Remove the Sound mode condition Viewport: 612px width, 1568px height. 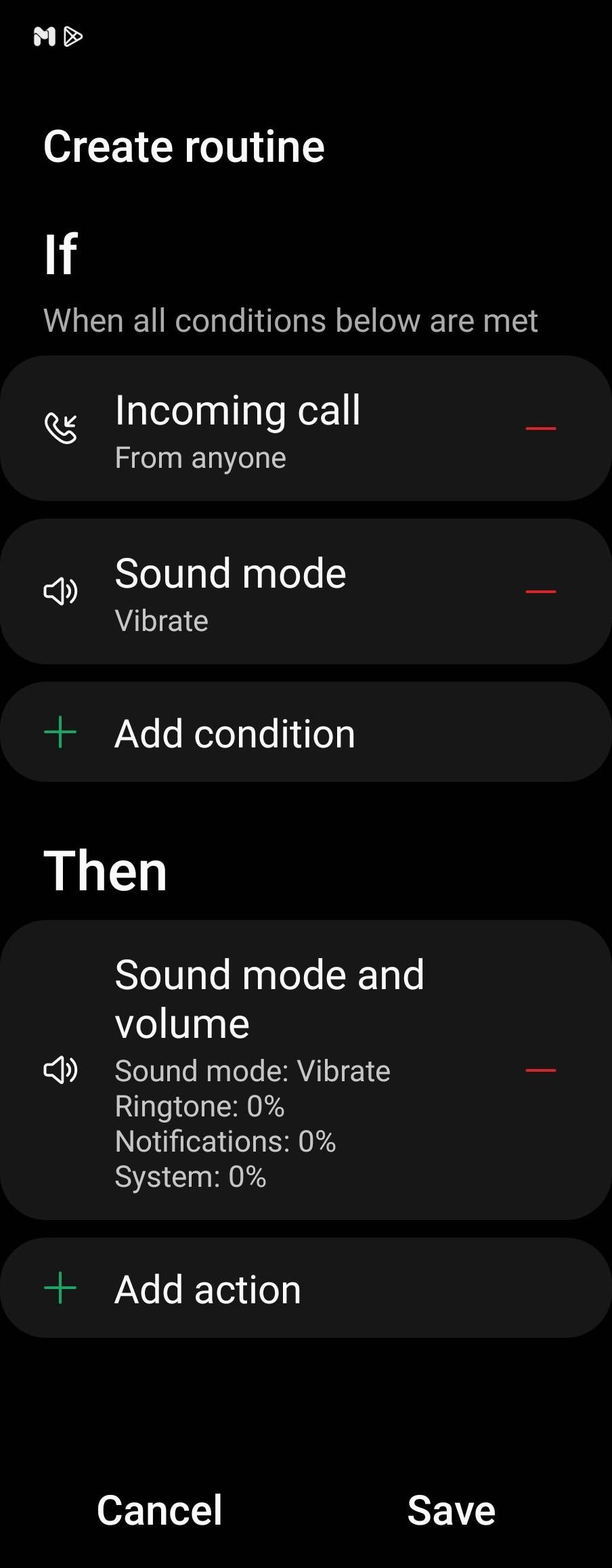coord(540,592)
